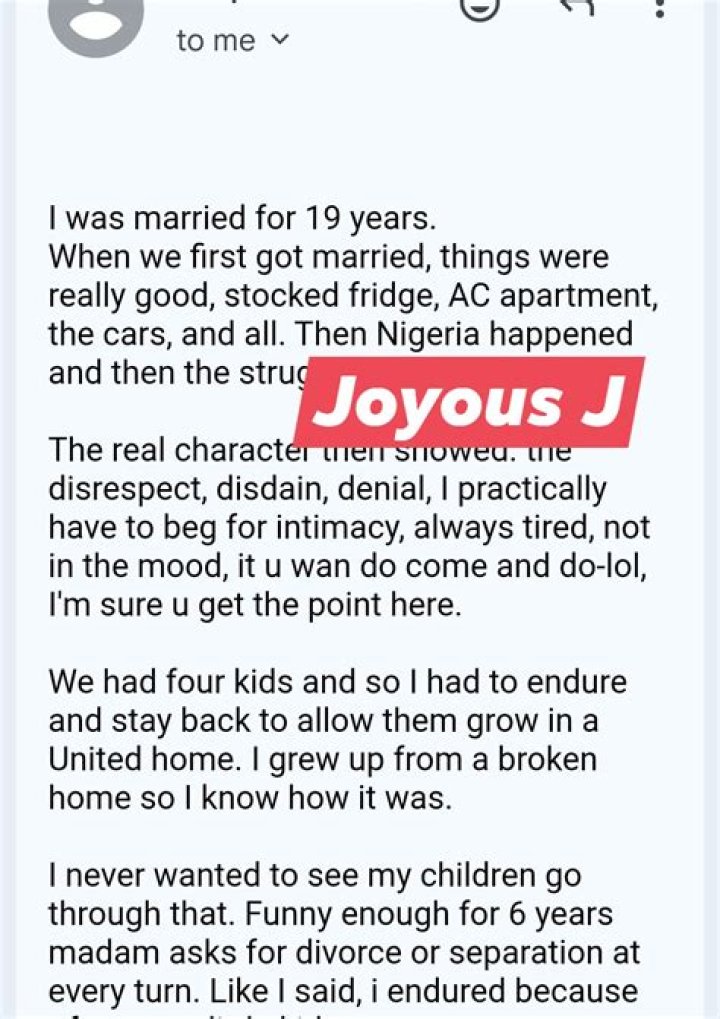Open the message overflow menu
This screenshot has height=1019, width=720.
coord(659,7)
